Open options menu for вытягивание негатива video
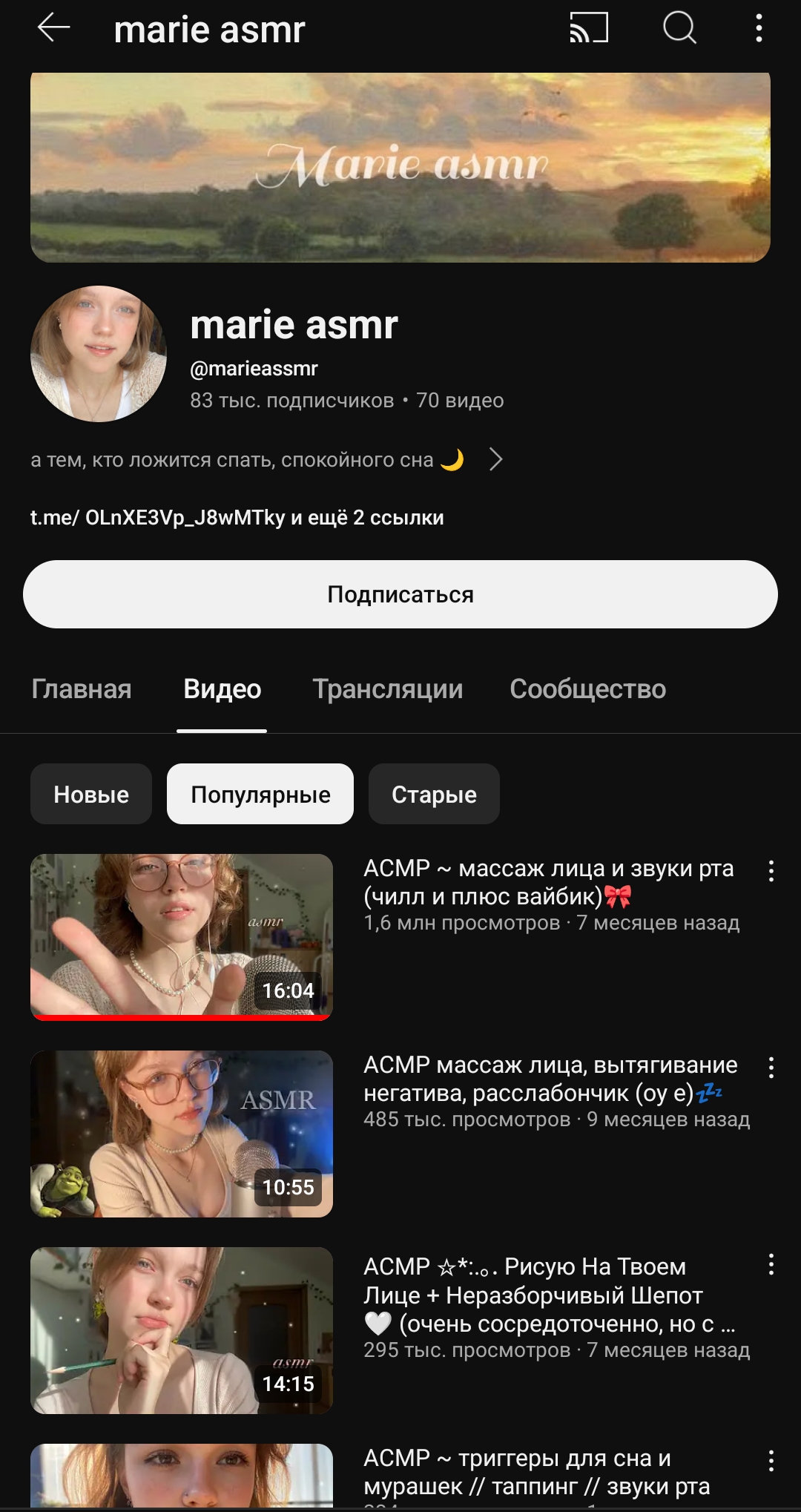 771,1068
